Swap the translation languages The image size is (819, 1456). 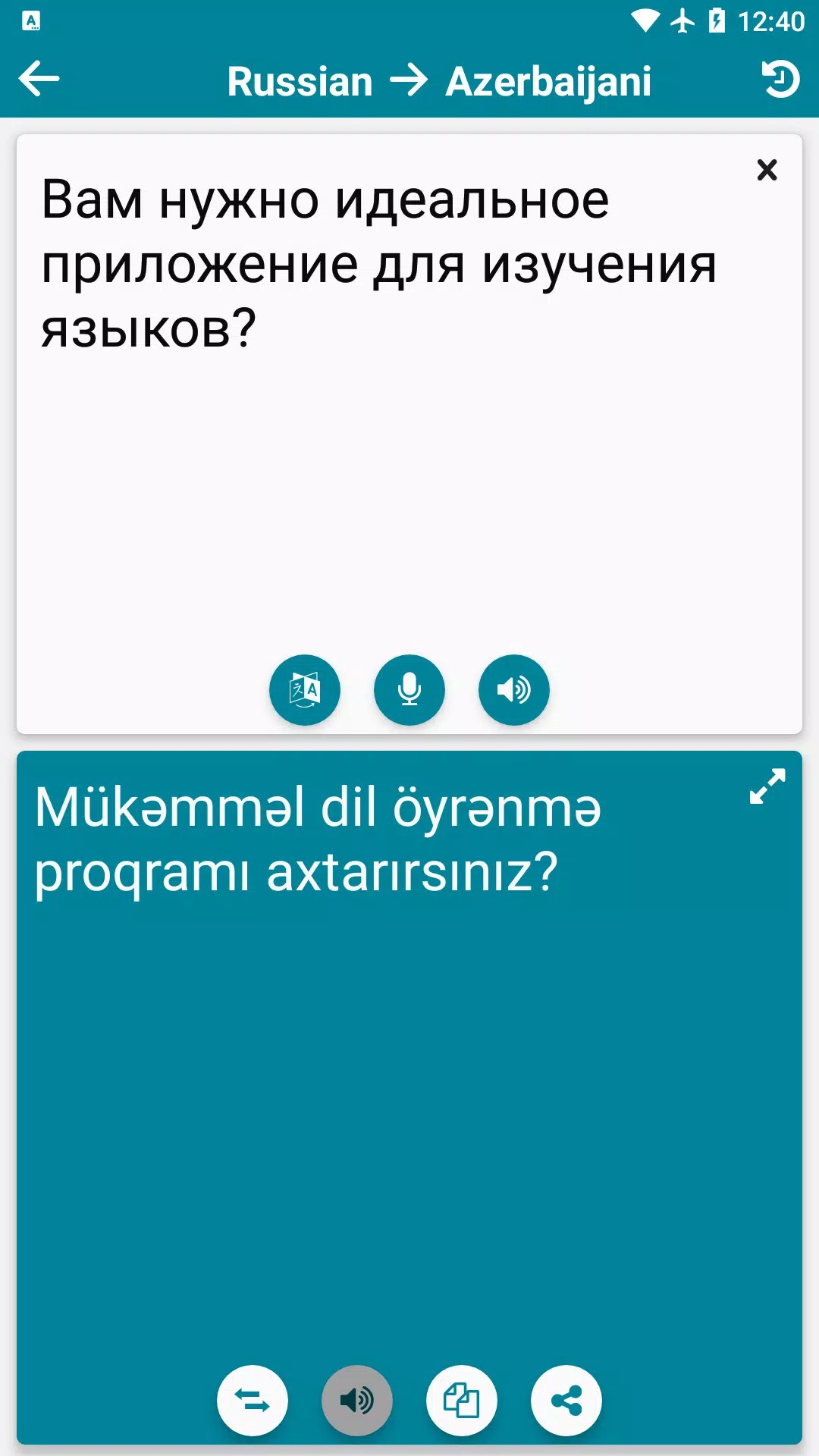[x=253, y=1400]
